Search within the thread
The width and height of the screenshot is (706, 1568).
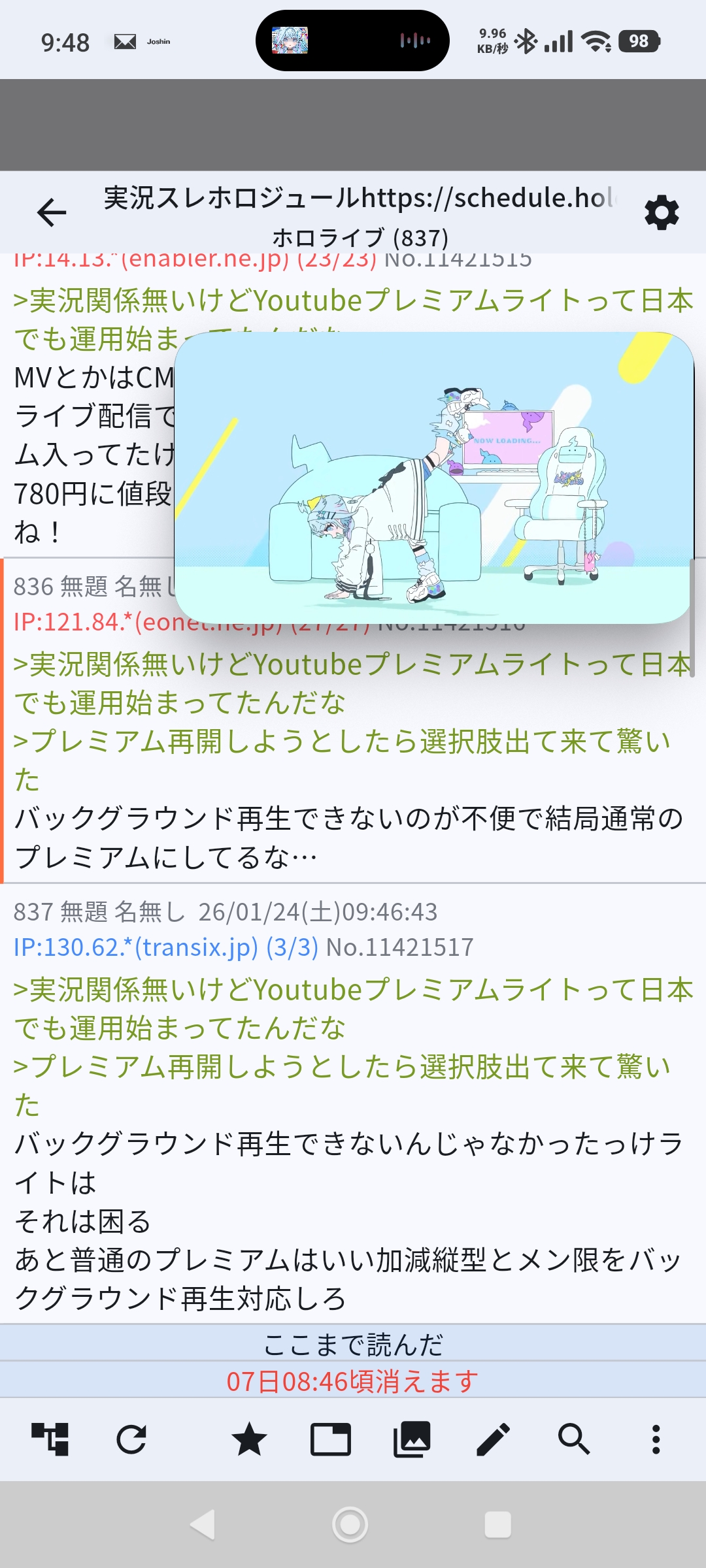[574, 1439]
